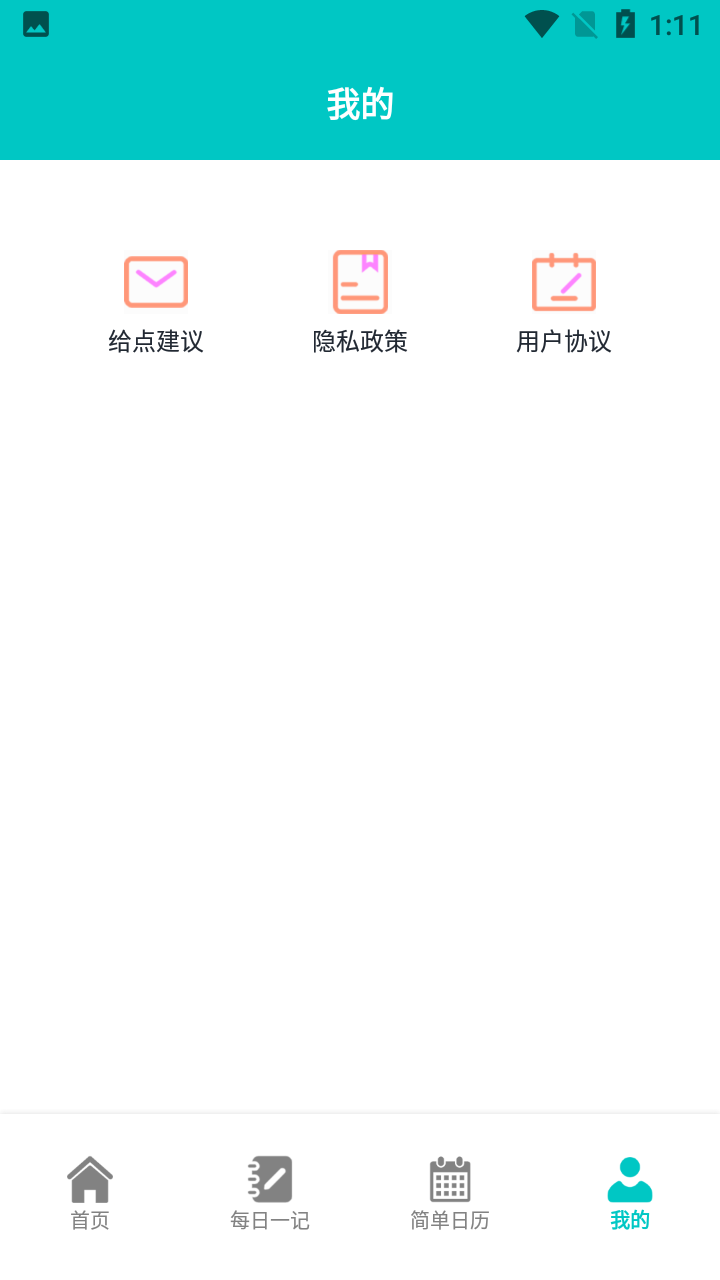Image resolution: width=720 pixels, height=1280 pixels.
Task: Tap the SIM signal icon in status bar
Action: [584, 24]
